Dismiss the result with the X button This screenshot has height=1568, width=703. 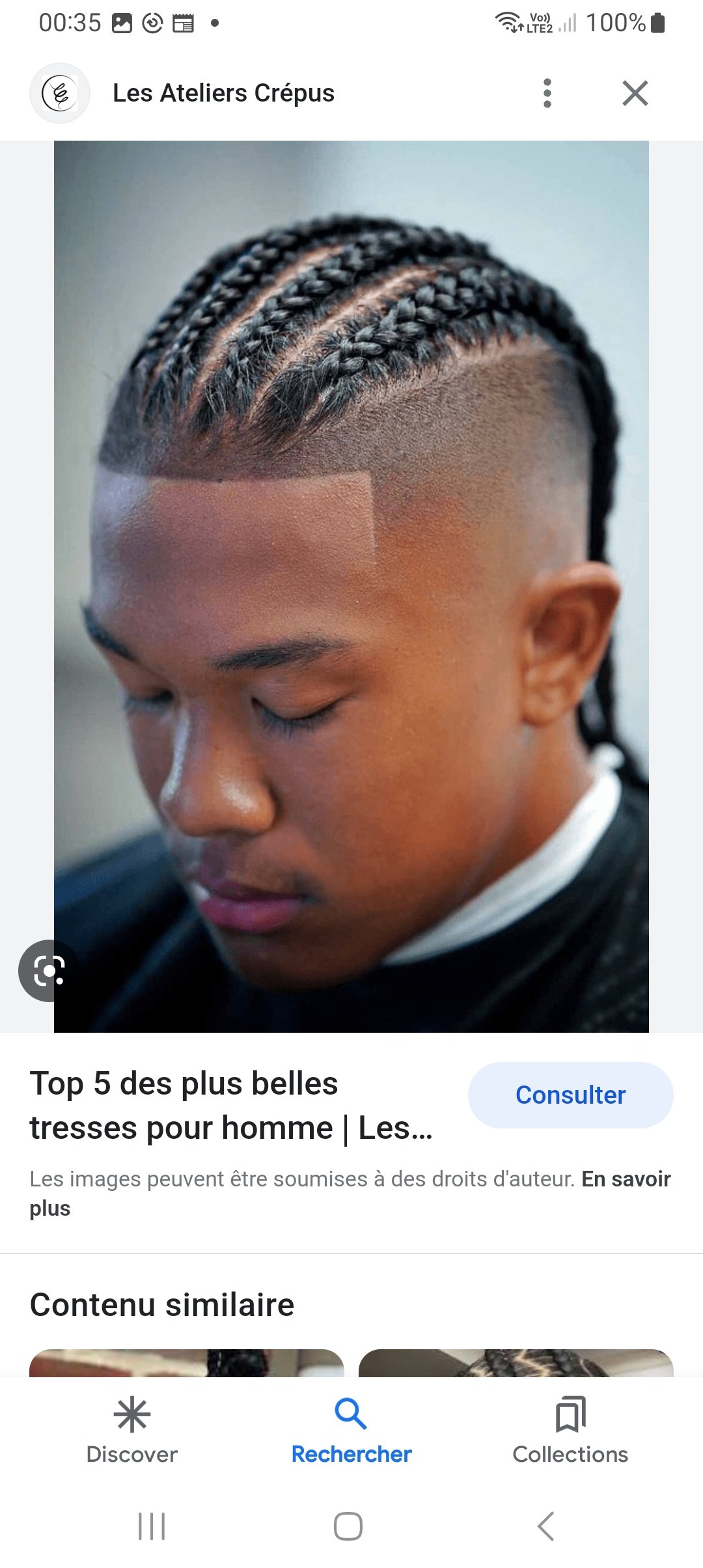[635, 92]
